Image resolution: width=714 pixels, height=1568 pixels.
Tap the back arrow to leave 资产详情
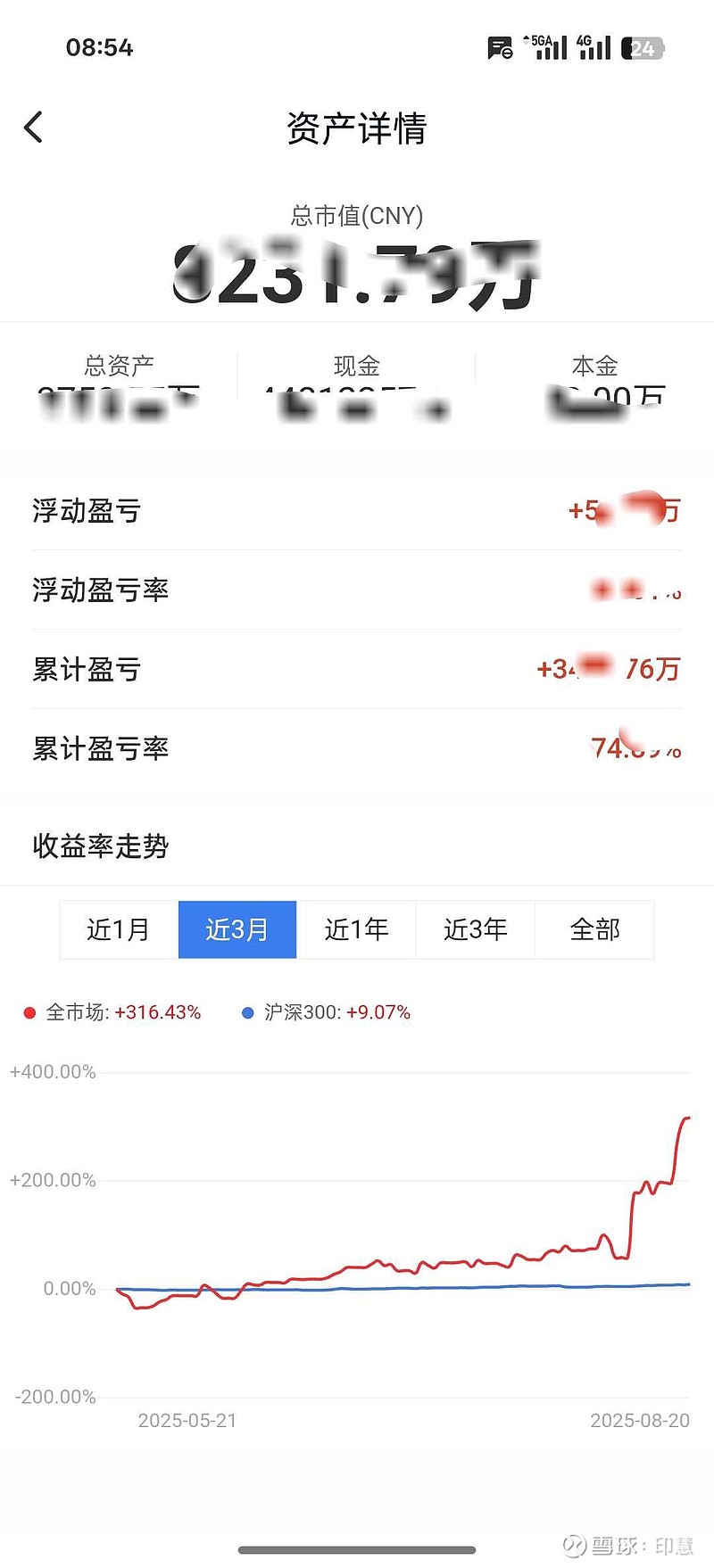tap(33, 127)
